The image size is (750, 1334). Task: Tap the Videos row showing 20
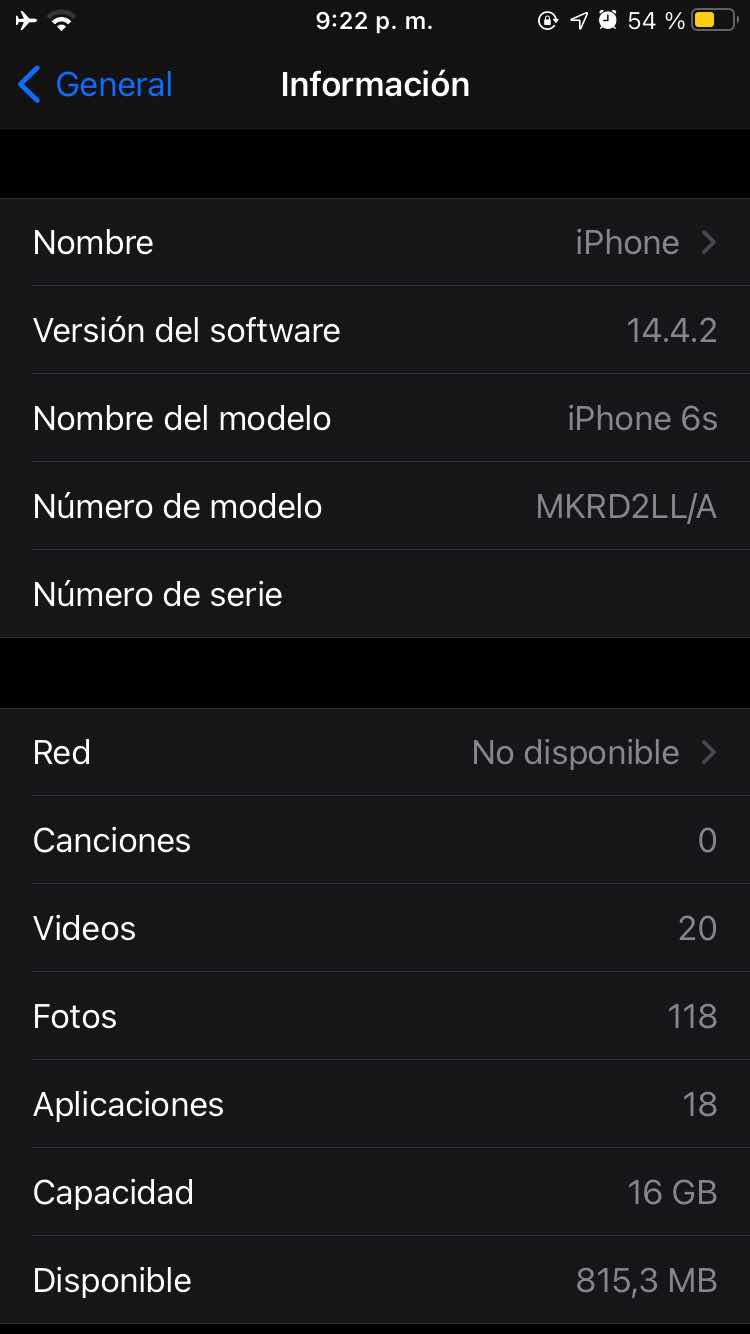(x=375, y=928)
